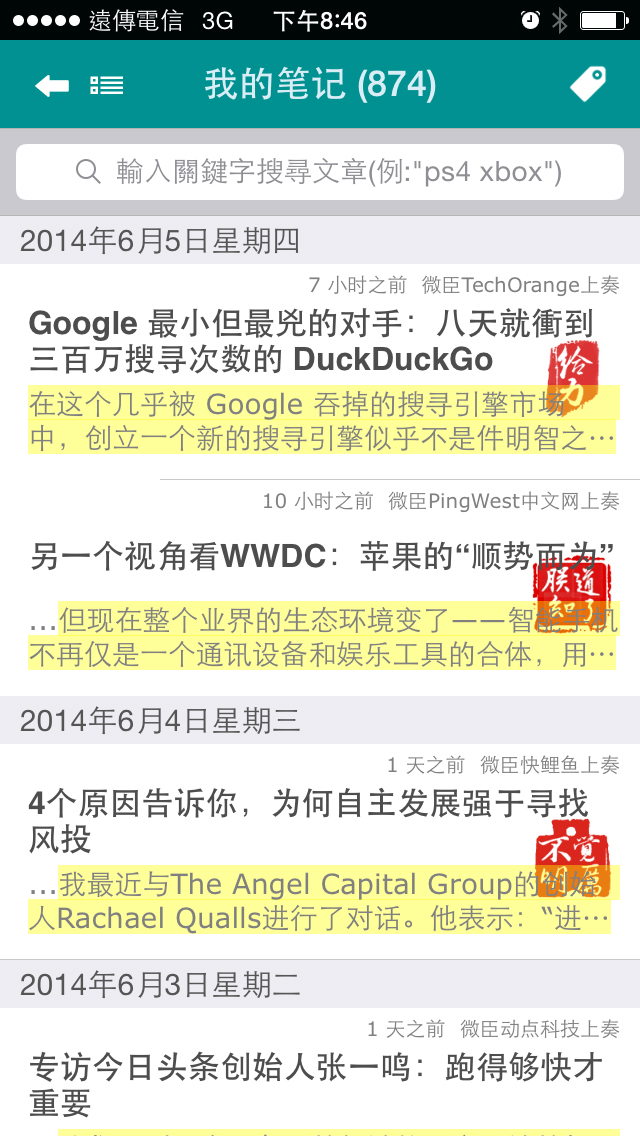Image resolution: width=640 pixels, height=1136 pixels.
Task: Open the list view menu icon
Action: pyautogui.click(x=107, y=85)
